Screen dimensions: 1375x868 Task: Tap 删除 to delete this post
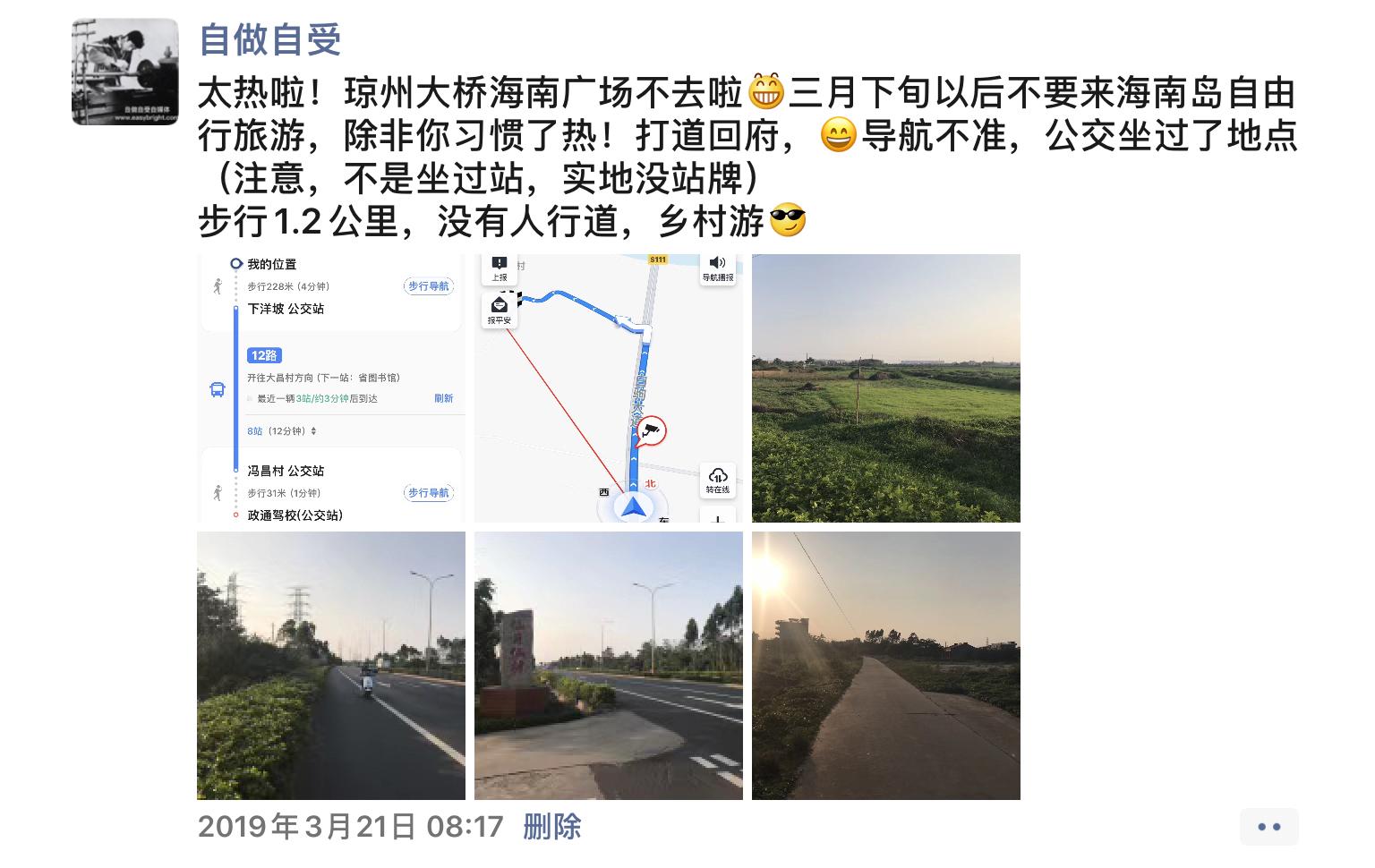tap(551, 826)
